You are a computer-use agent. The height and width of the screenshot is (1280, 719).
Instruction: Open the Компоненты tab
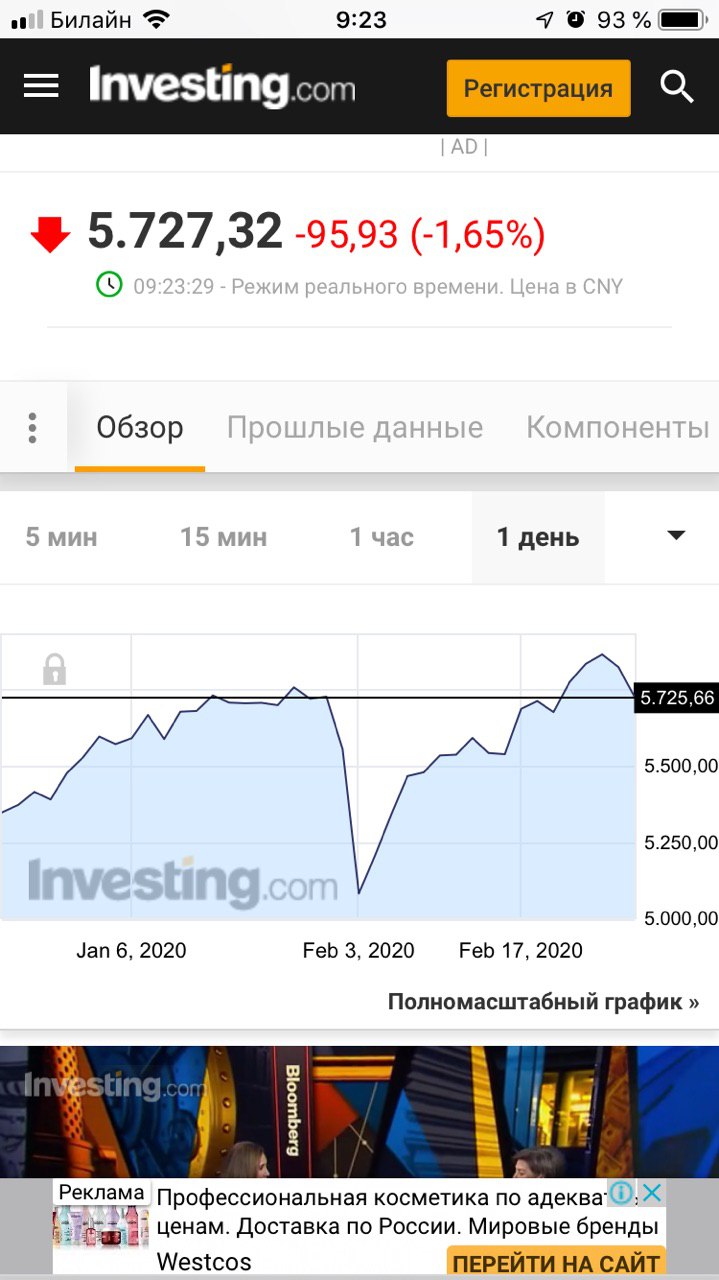(617, 428)
